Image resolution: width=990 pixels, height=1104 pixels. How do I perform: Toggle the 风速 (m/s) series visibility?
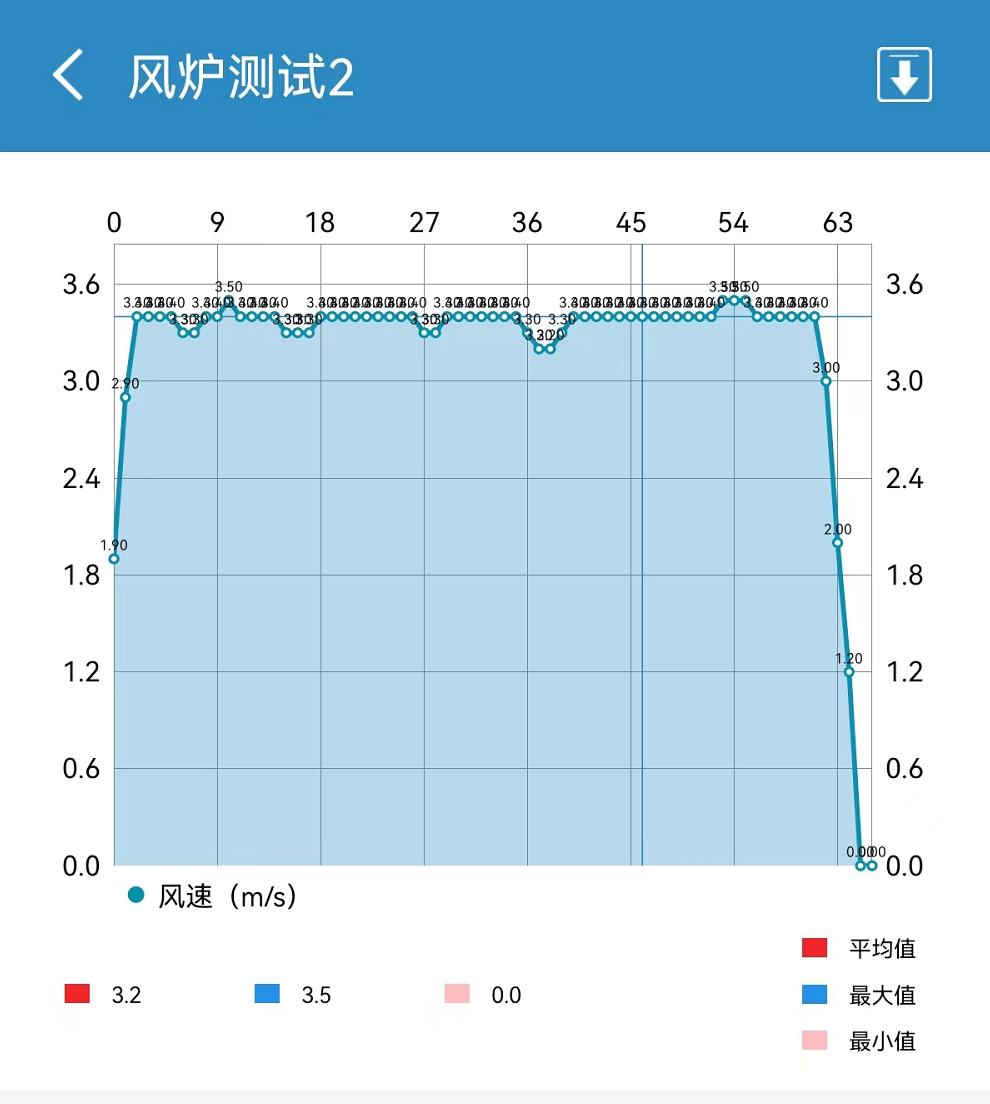coord(136,896)
